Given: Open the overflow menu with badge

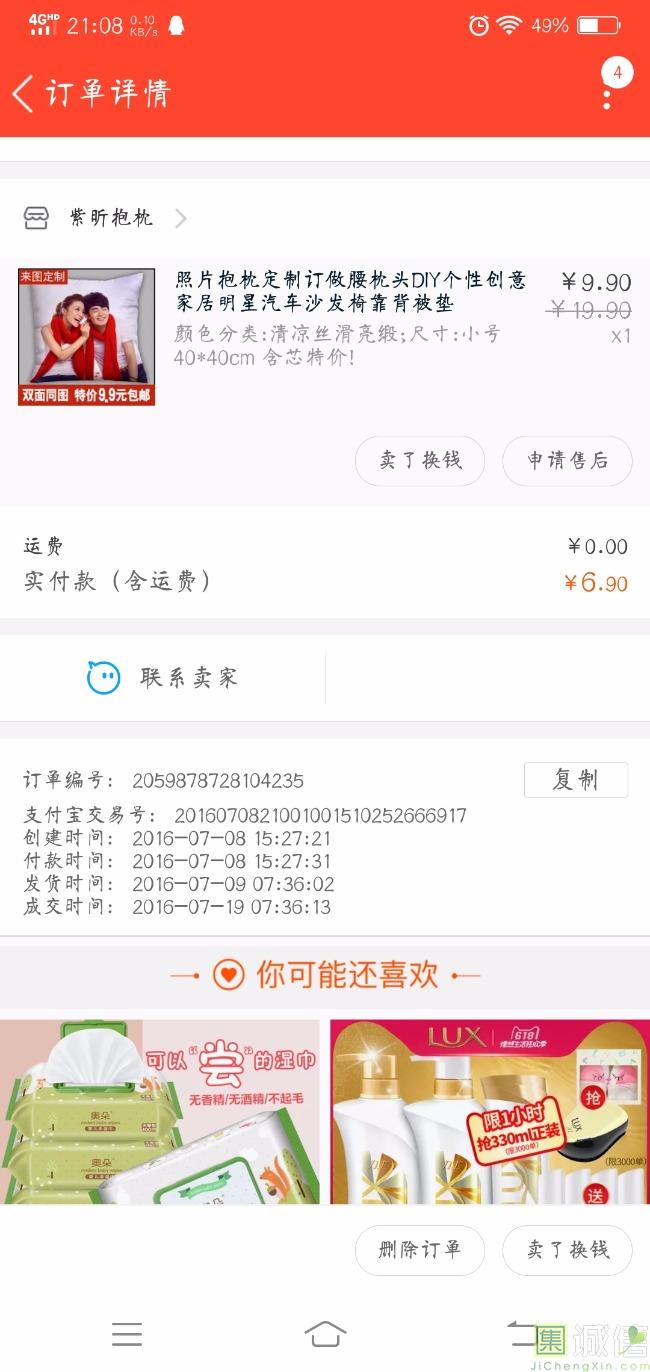Looking at the screenshot, I should pyautogui.click(x=608, y=92).
